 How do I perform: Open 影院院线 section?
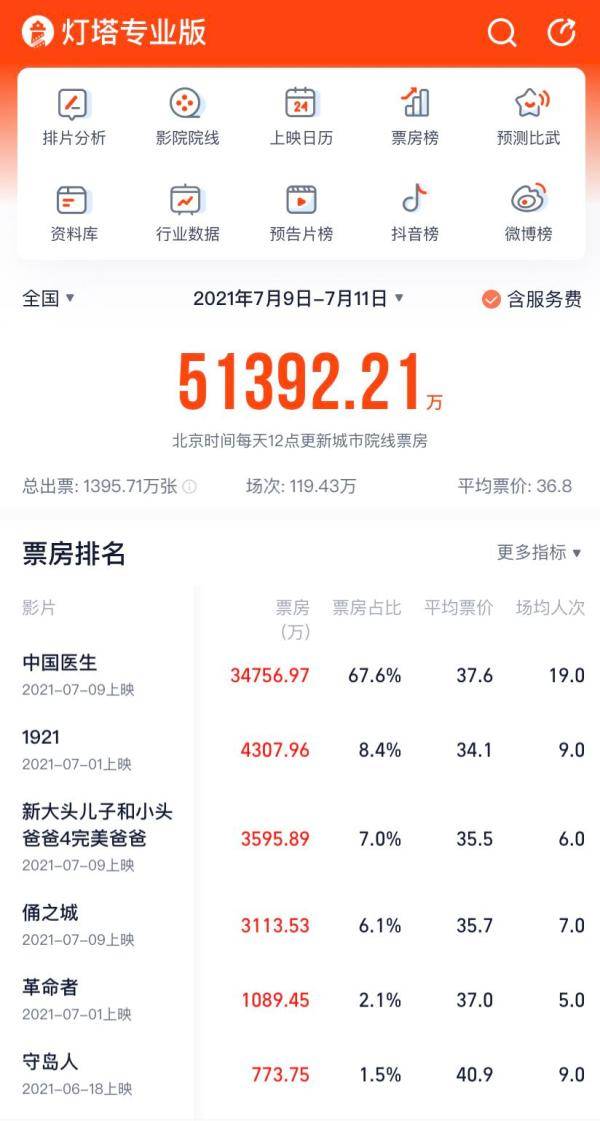coord(187,117)
